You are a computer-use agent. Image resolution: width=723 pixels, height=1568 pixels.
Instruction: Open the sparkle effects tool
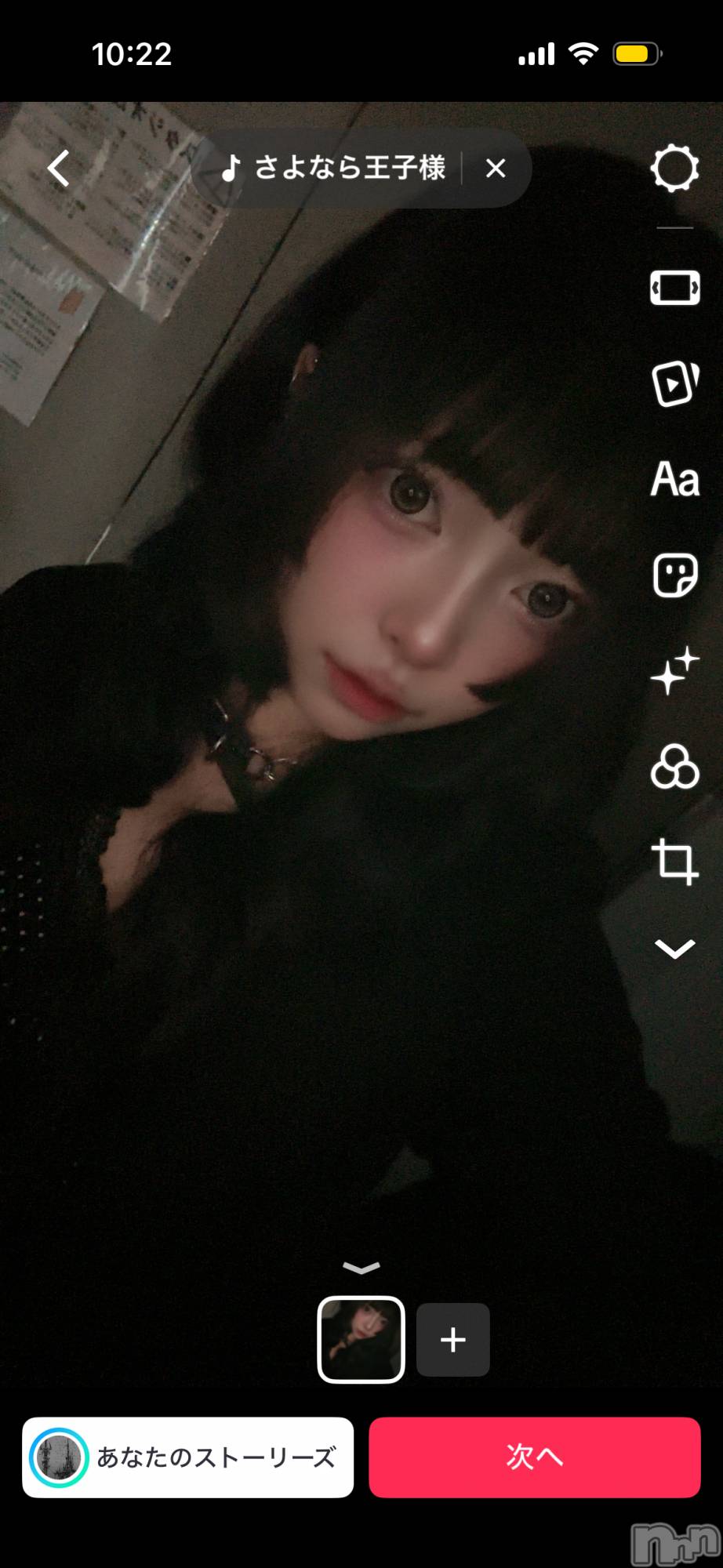[x=674, y=671]
